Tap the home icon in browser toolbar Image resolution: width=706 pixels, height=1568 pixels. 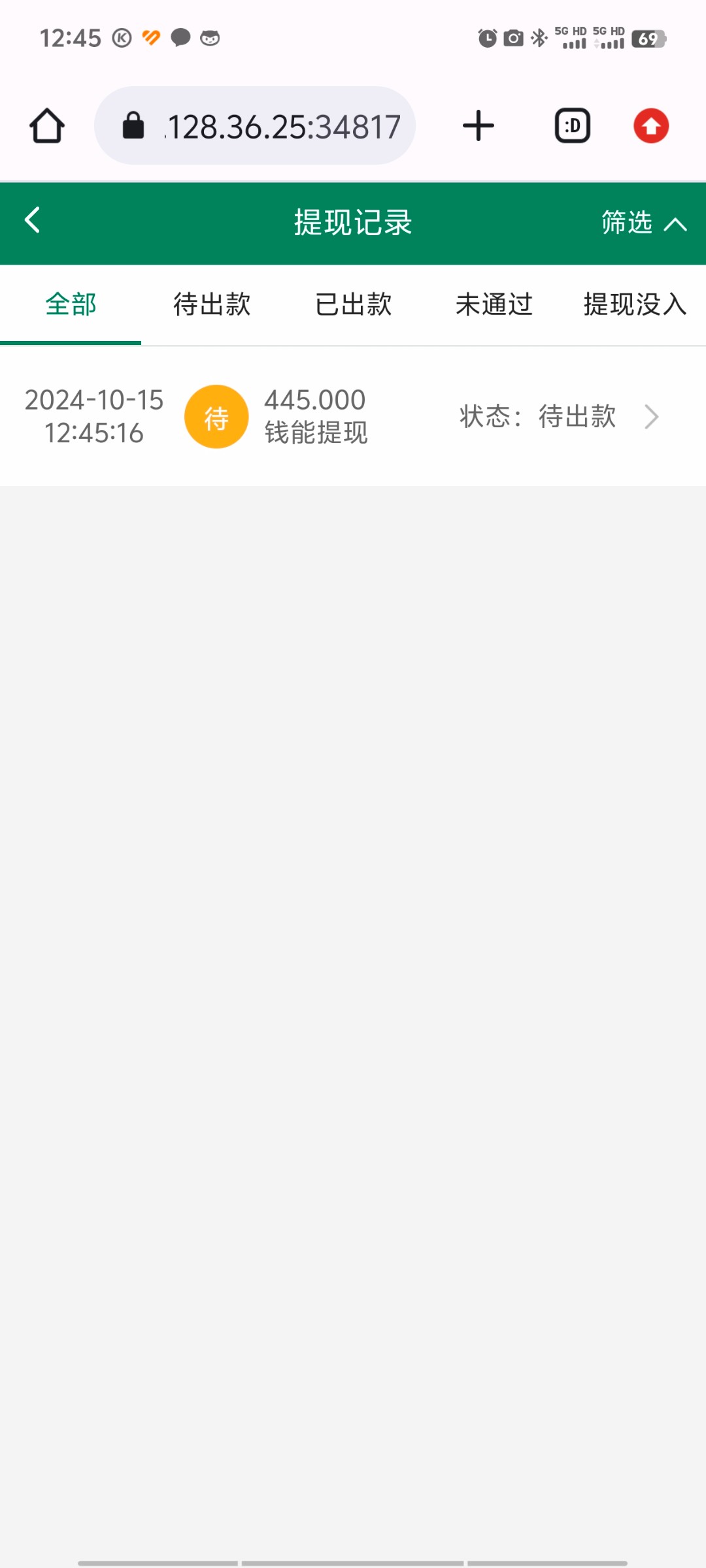[46, 125]
